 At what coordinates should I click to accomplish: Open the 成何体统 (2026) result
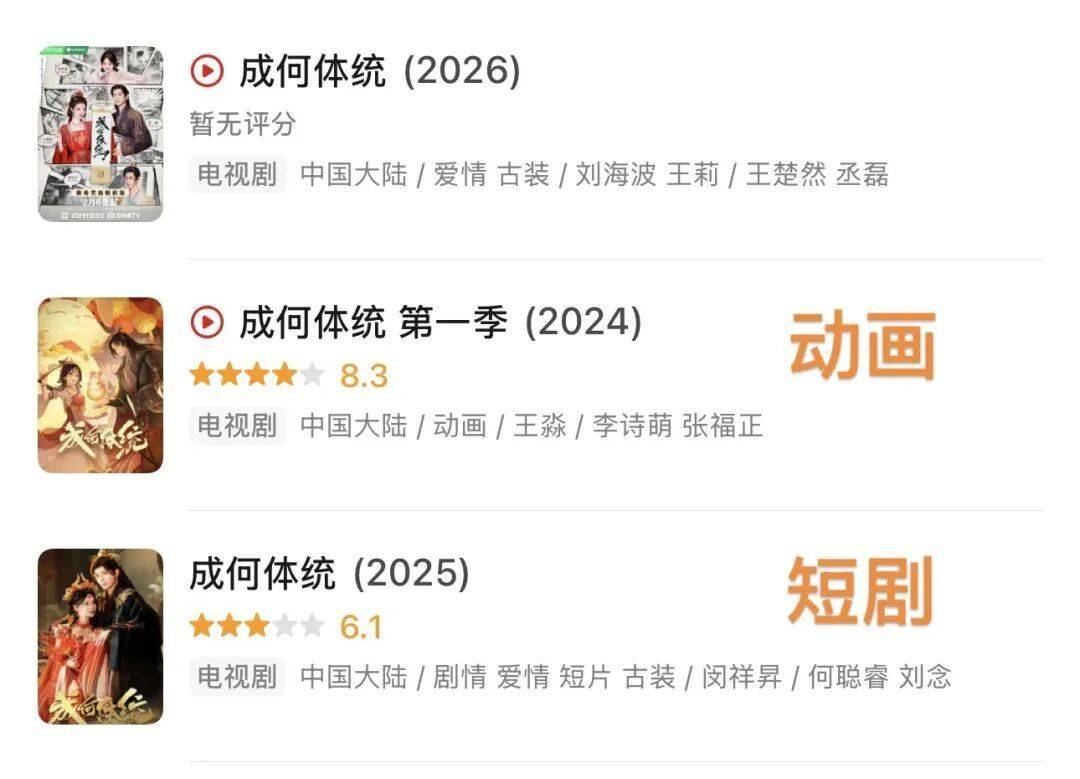click(x=380, y=72)
